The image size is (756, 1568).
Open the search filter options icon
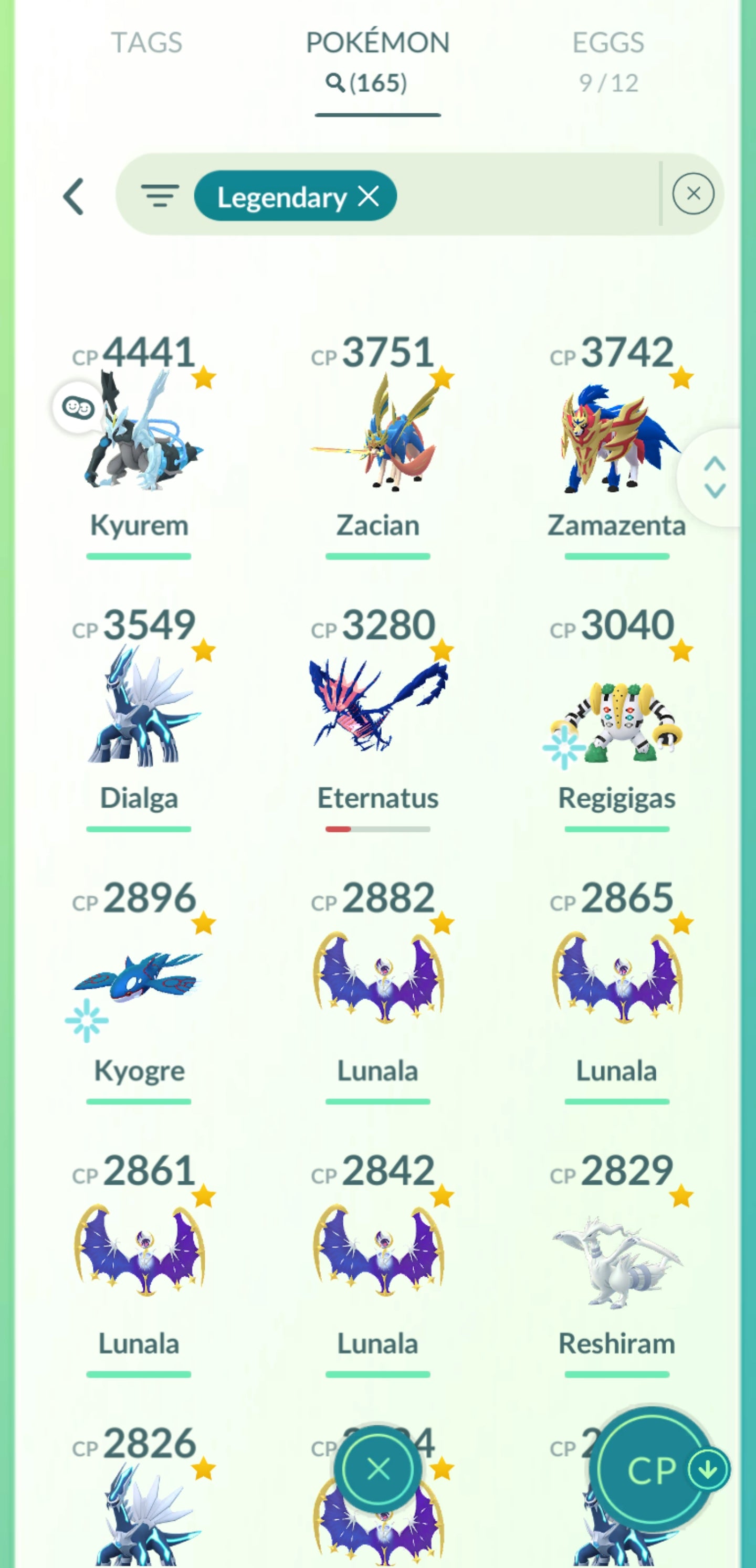click(x=160, y=196)
